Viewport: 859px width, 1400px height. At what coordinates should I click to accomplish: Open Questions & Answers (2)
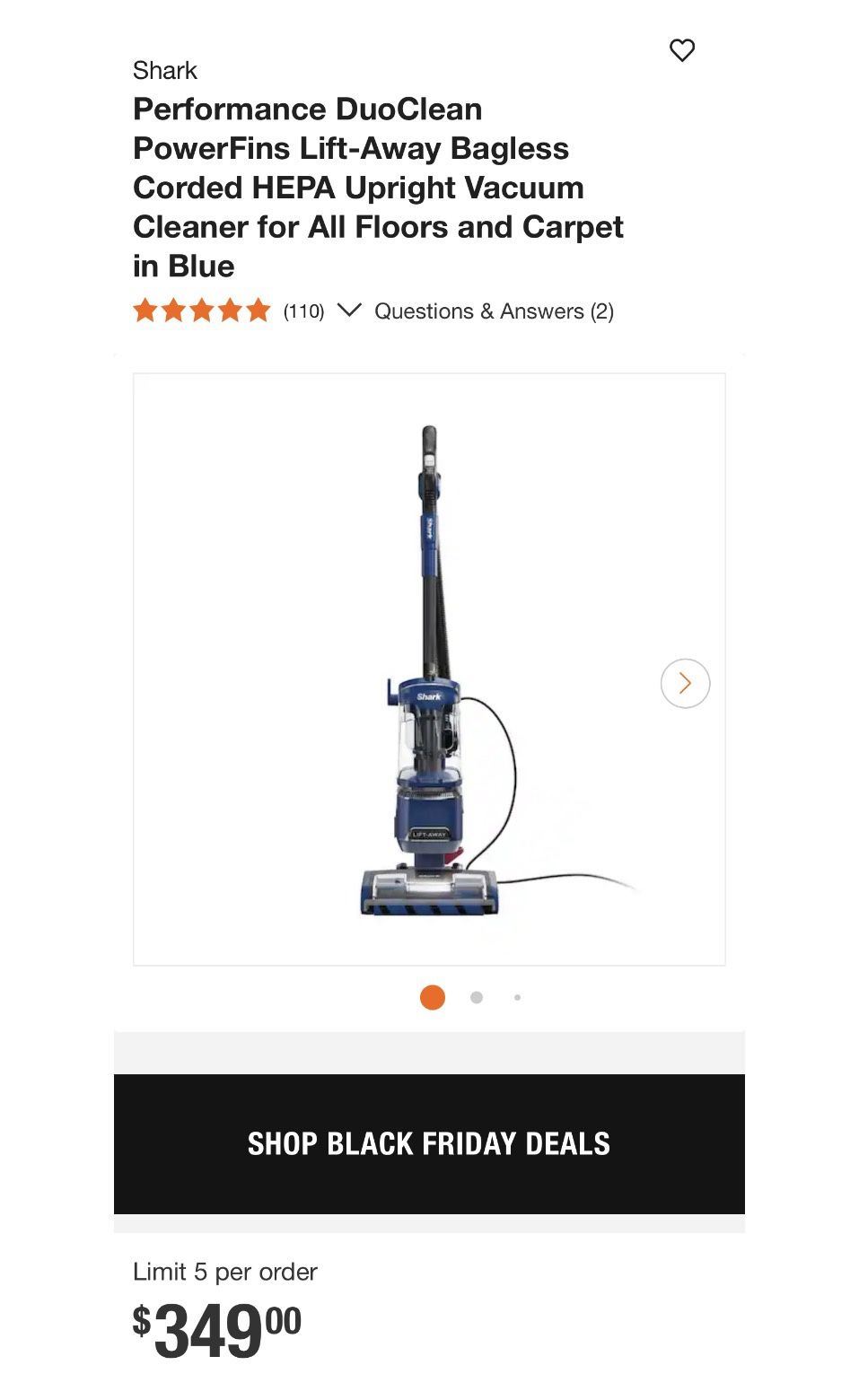click(x=495, y=311)
